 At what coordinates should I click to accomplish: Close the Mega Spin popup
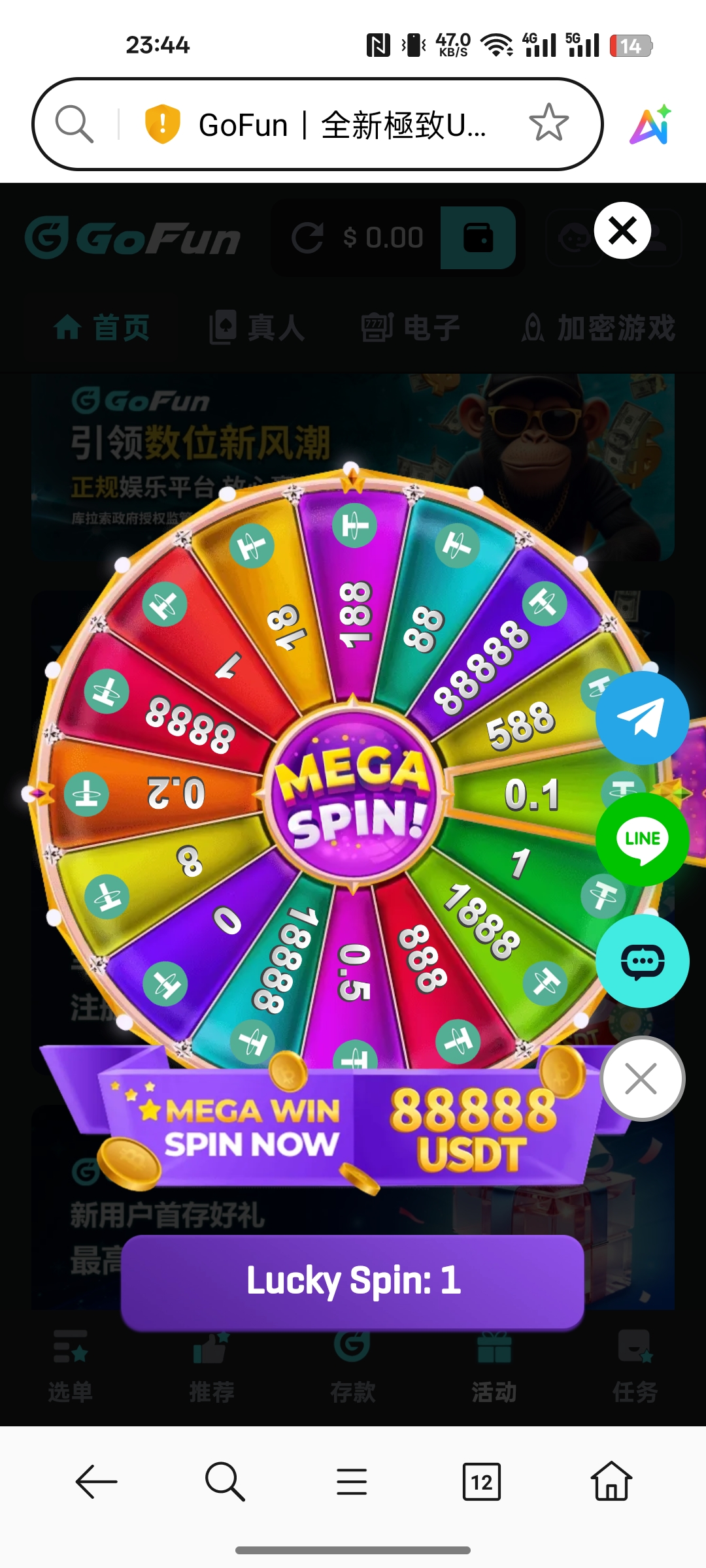(x=622, y=231)
